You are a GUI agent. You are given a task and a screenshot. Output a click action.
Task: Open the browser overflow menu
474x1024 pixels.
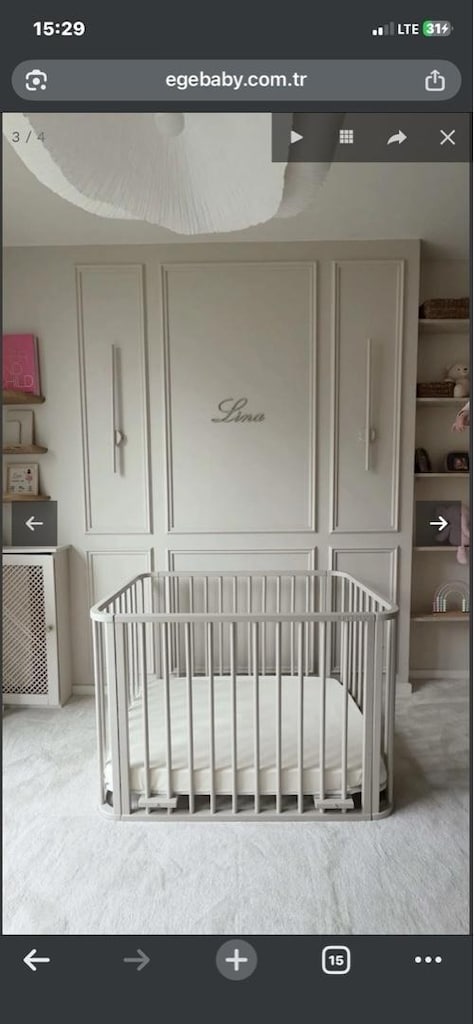click(428, 959)
